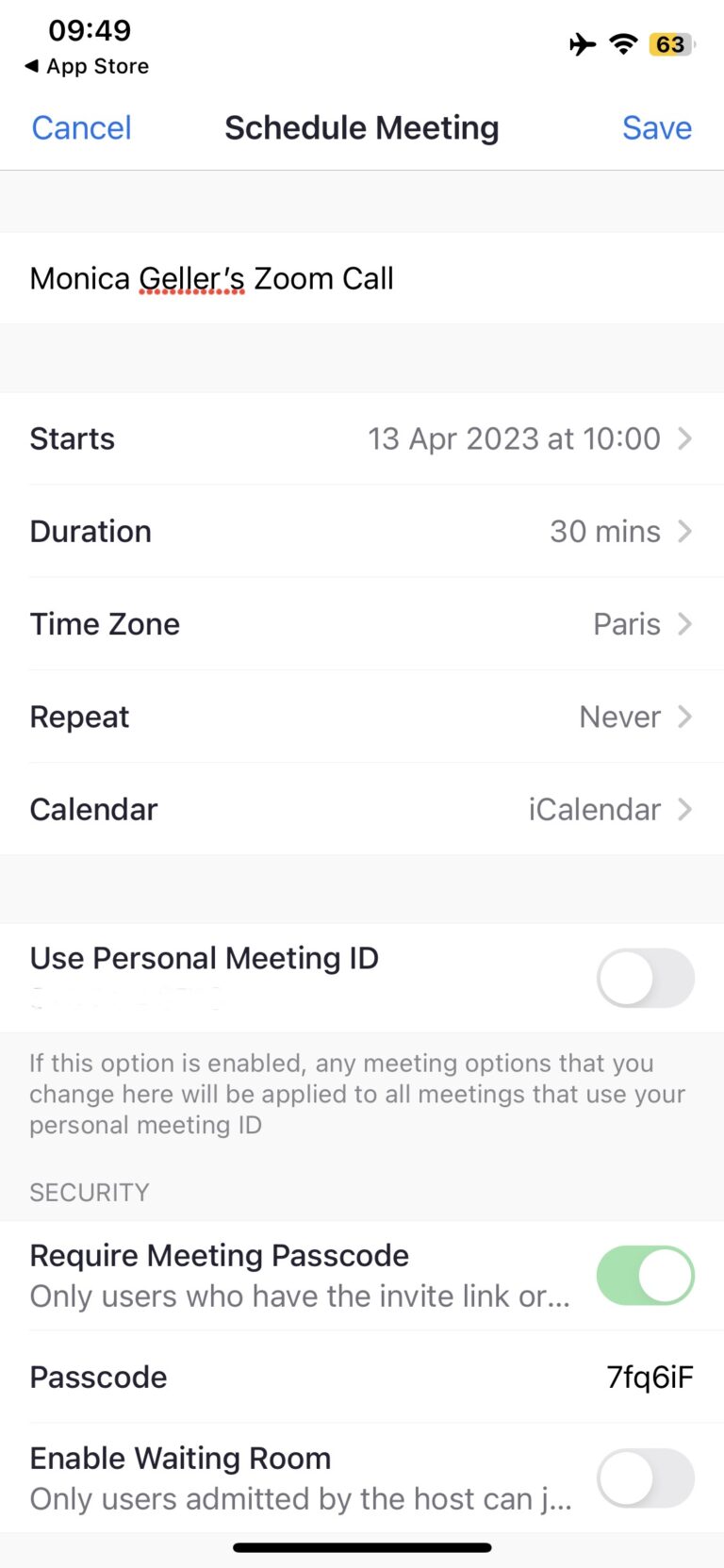Image resolution: width=724 pixels, height=1568 pixels.
Task: Open the Starts date and time picker
Action: pos(362,438)
